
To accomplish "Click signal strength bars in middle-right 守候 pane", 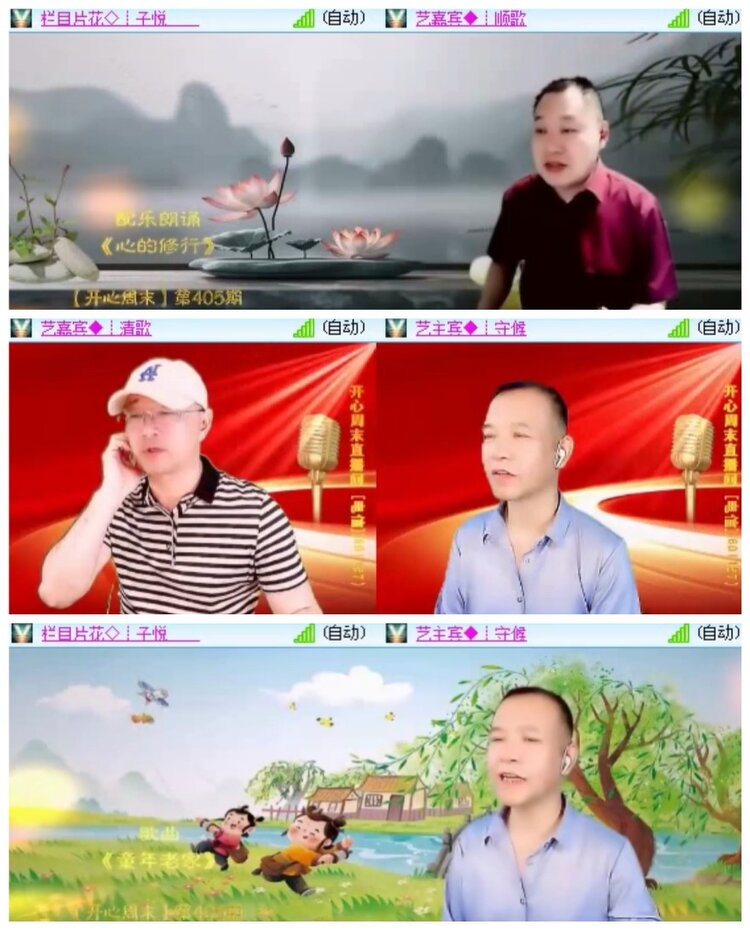I will coord(680,327).
